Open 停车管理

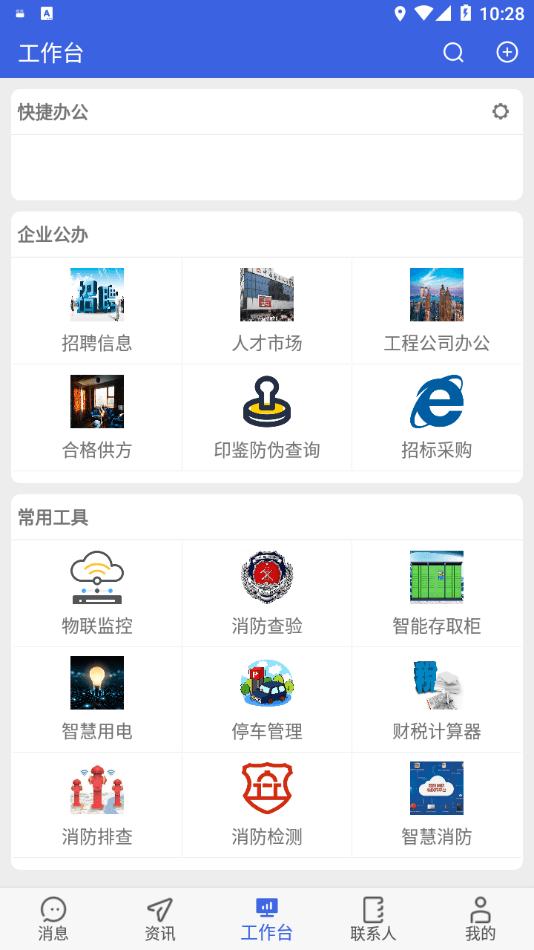coord(267,699)
